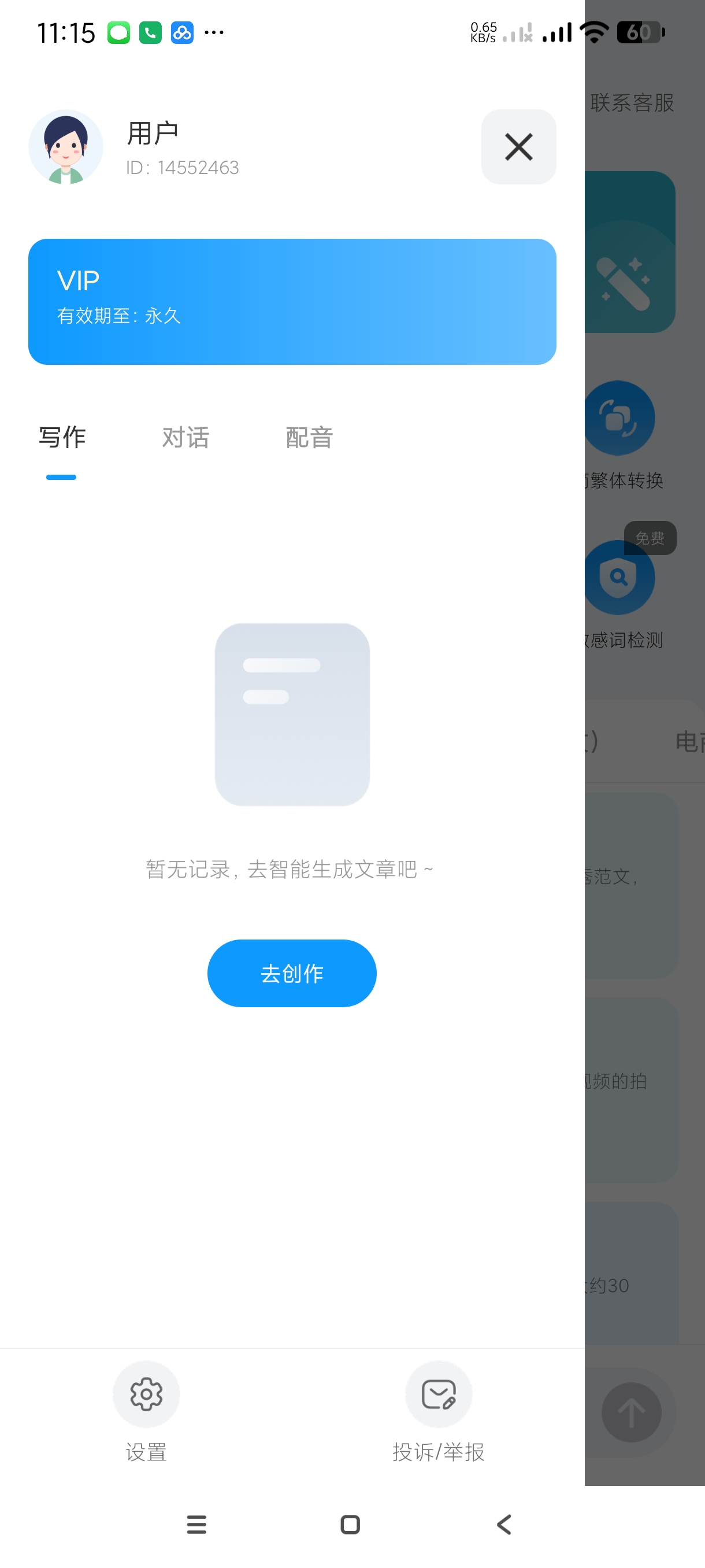Open the VIP membership card

[x=292, y=302]
